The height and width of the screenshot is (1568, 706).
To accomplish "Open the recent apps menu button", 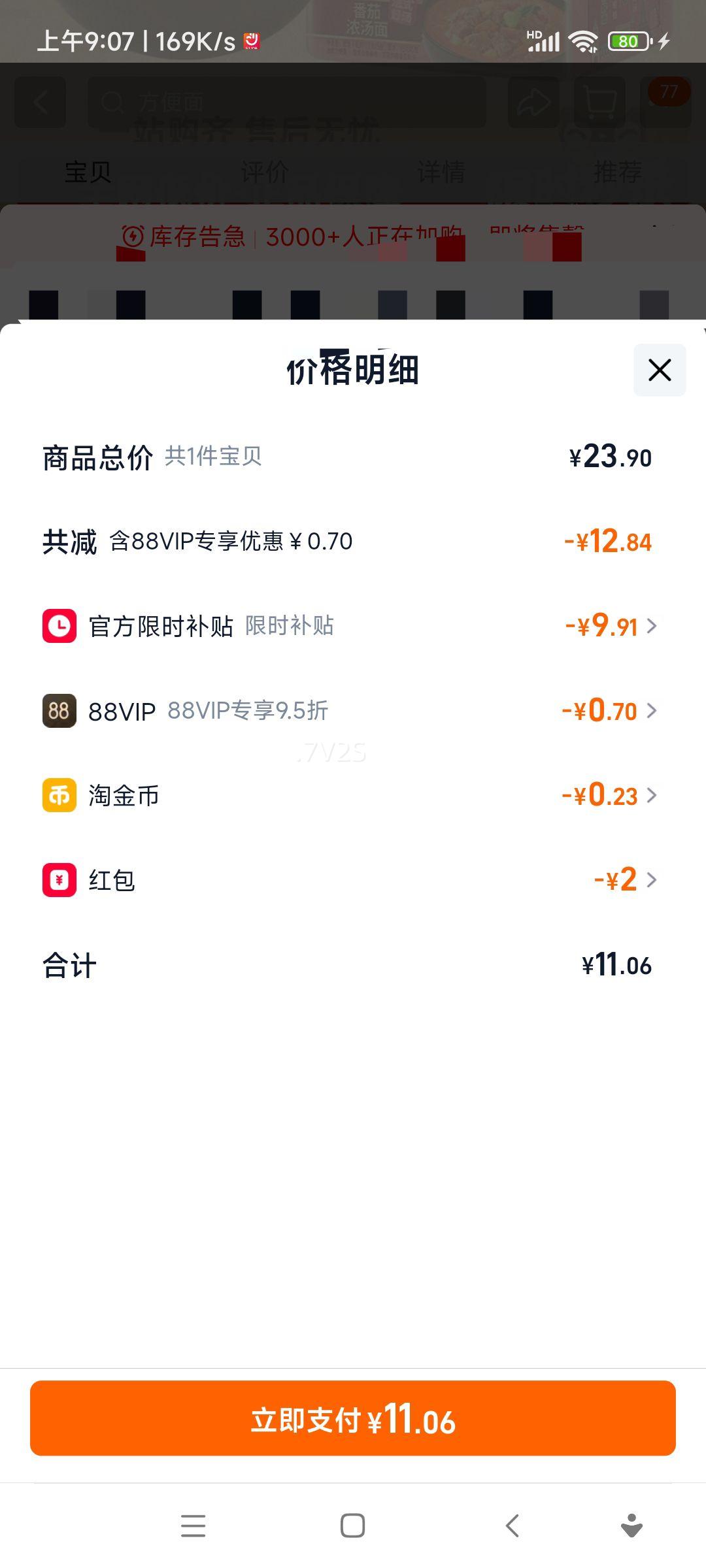I will 193,1526.
